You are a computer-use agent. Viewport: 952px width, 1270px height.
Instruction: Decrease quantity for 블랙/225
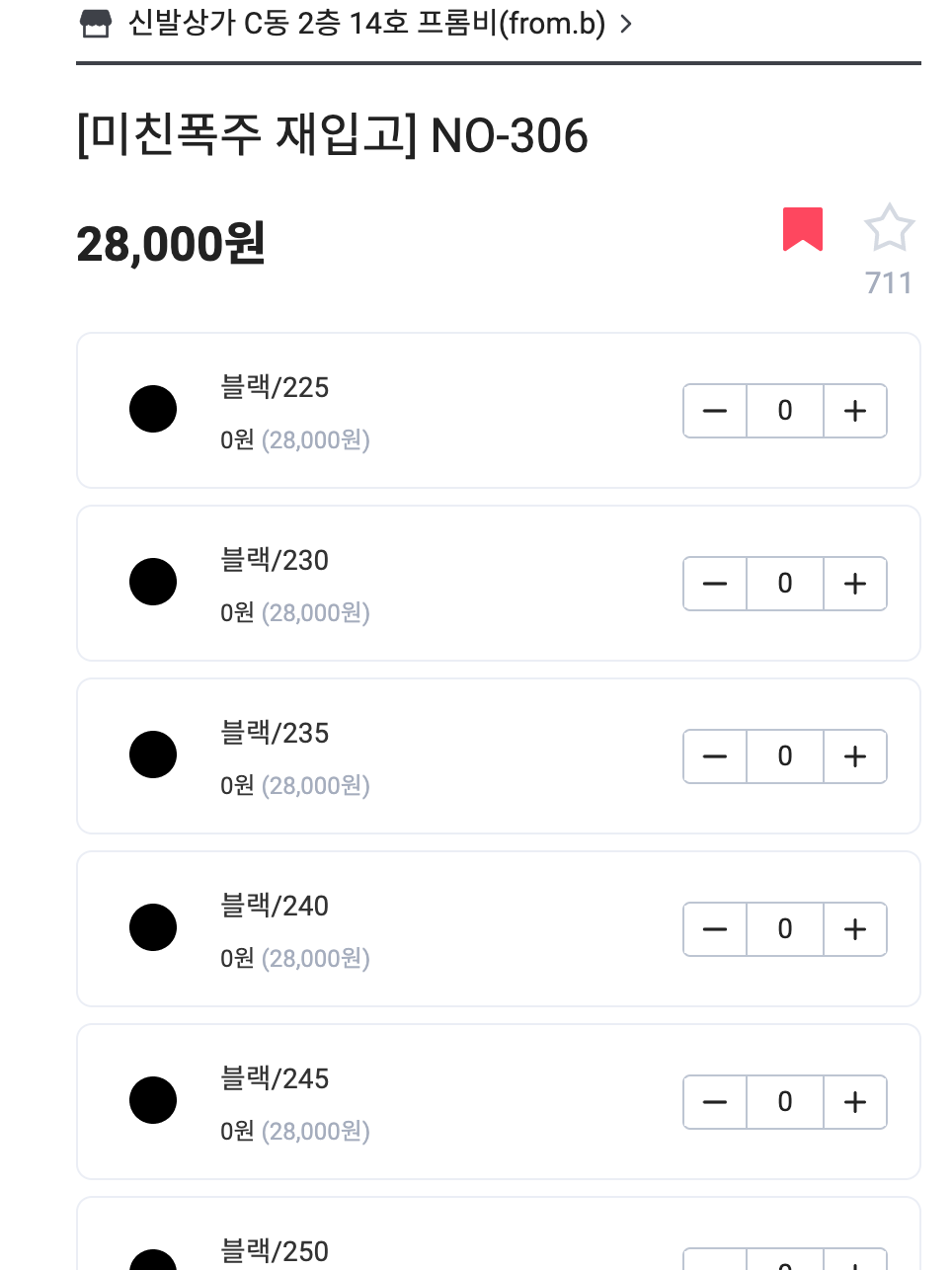[x=715, y=411]
